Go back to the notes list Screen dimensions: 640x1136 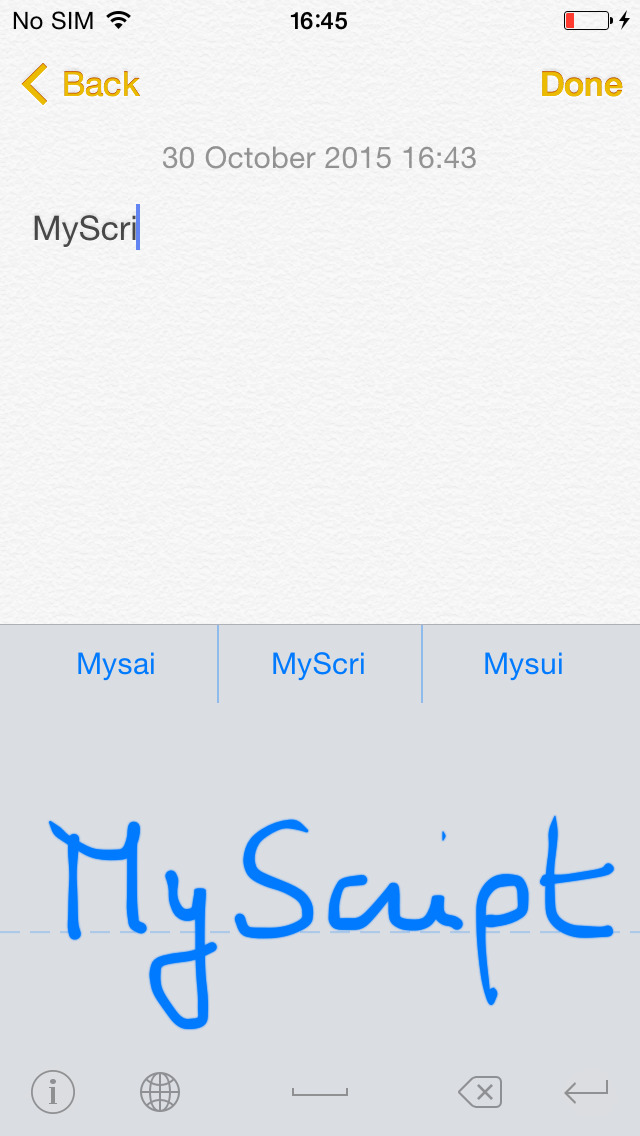(x=80, y=84)
